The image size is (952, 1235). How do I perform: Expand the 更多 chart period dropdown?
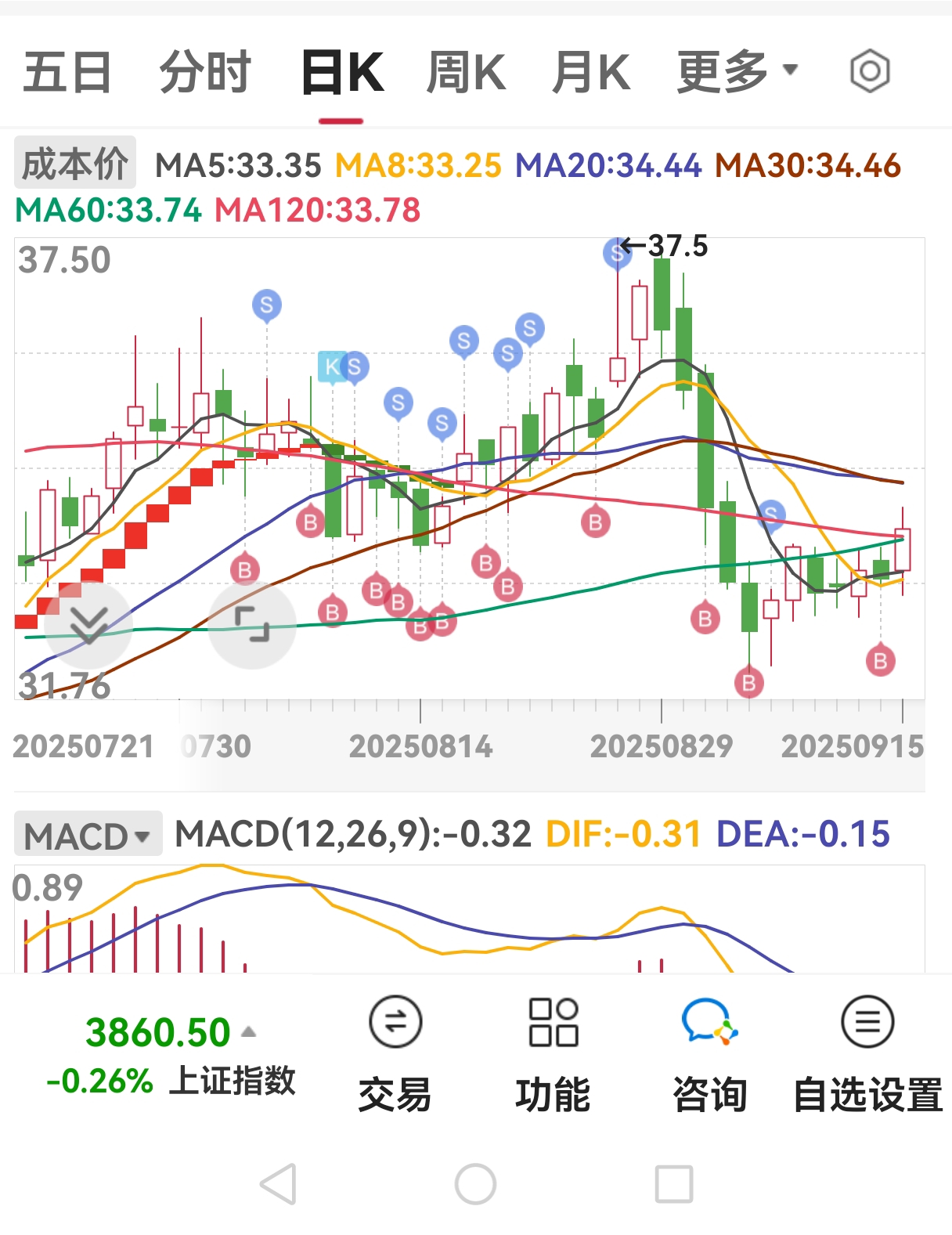coord(736,72)
